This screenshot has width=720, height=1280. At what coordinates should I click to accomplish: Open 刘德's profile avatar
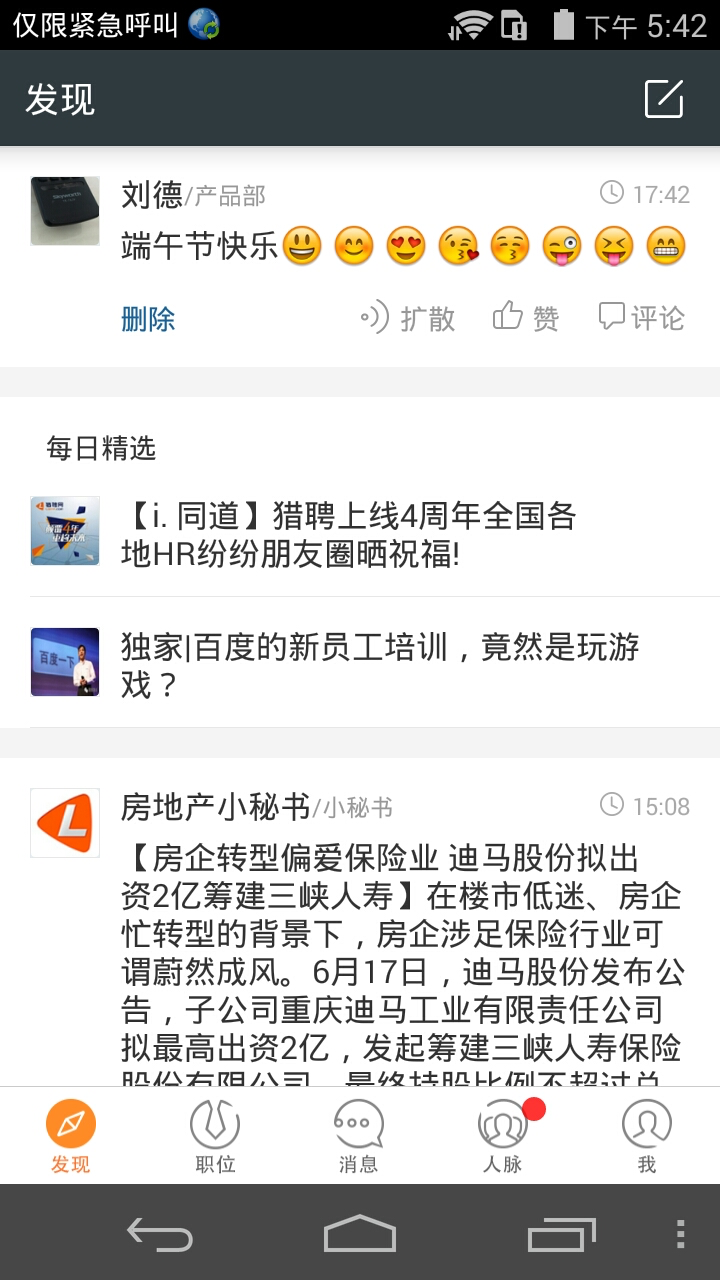[x=65, y=211]
